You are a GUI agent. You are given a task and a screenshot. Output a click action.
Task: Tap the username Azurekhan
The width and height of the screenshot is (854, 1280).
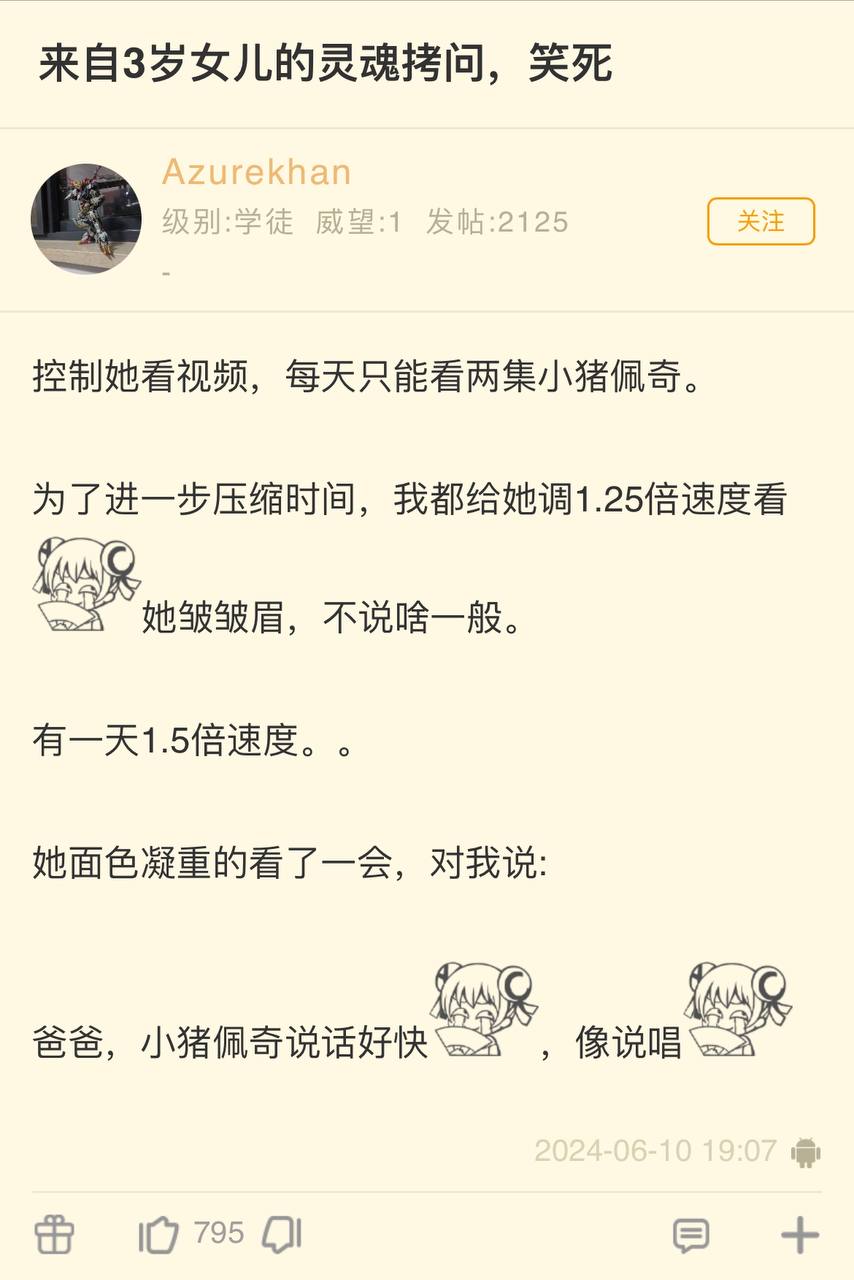(x=255, y=172)
